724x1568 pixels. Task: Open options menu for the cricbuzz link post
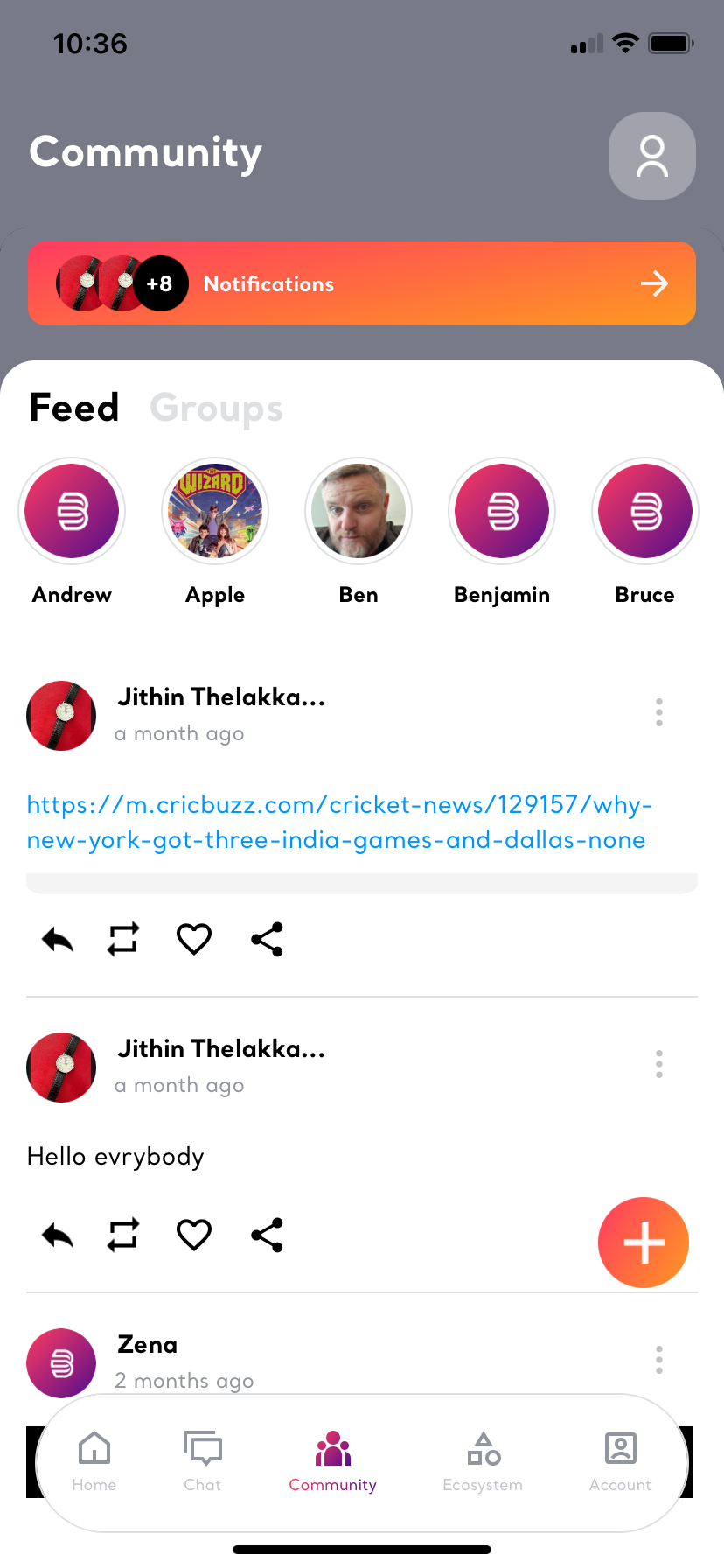(659, 712)
